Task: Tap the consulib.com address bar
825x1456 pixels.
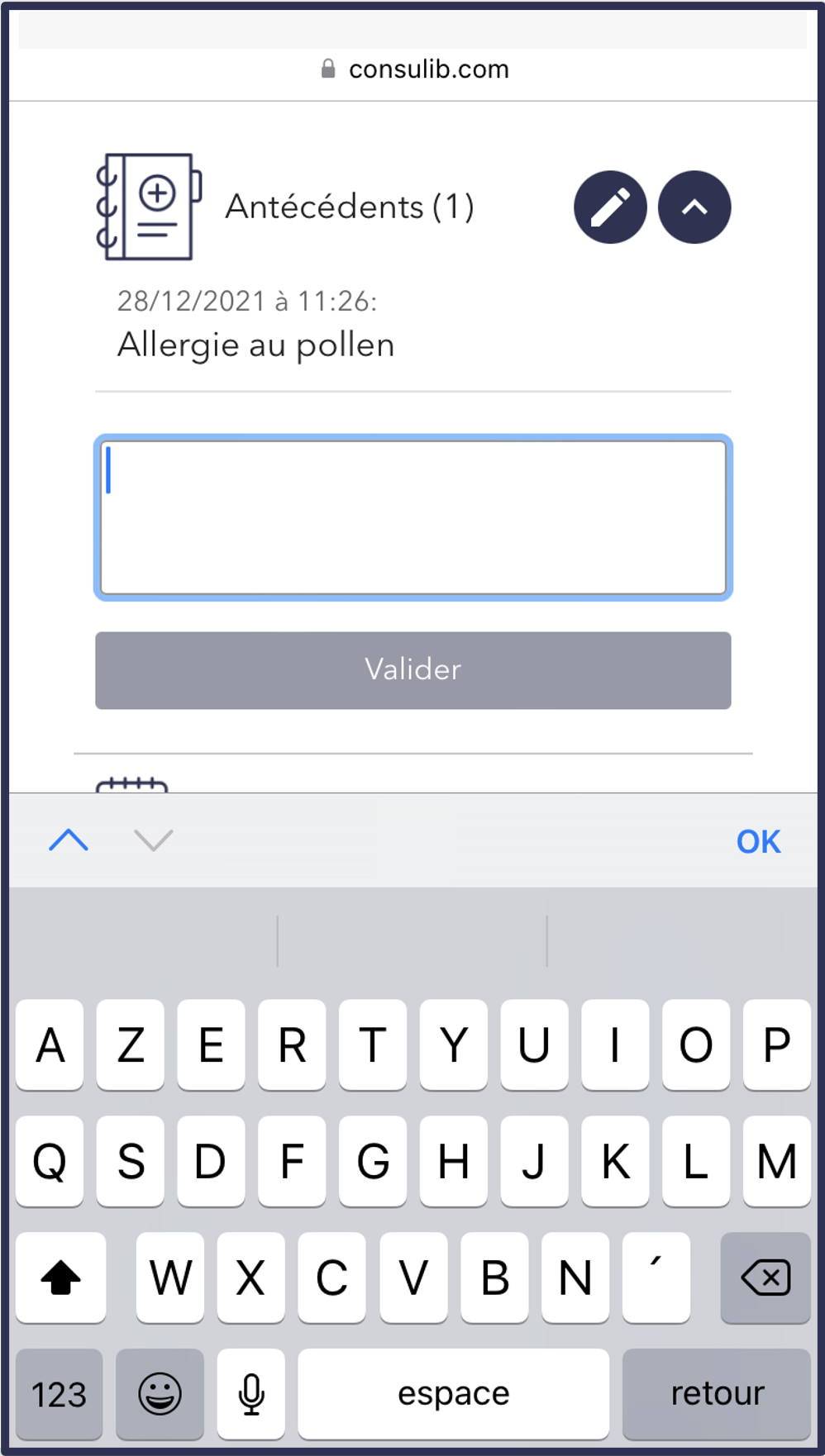Action: [x=413, y=69]
